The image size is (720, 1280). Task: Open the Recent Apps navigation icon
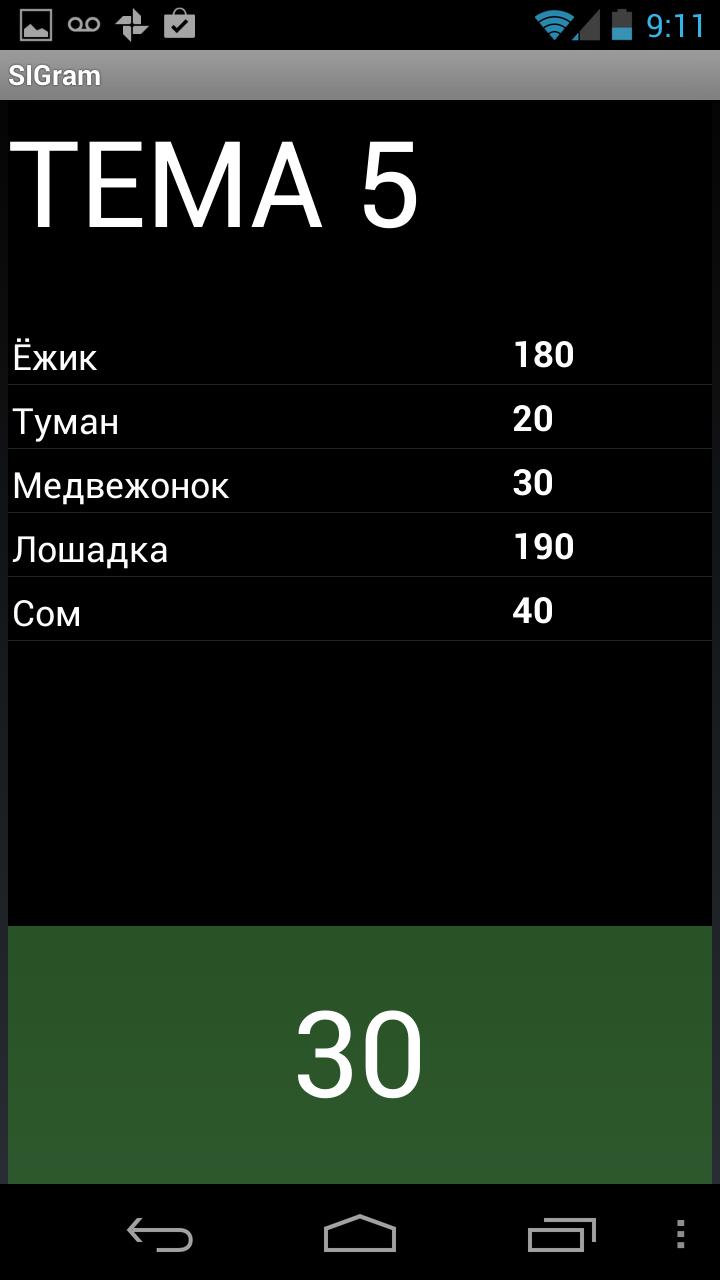pos(560,1235)
